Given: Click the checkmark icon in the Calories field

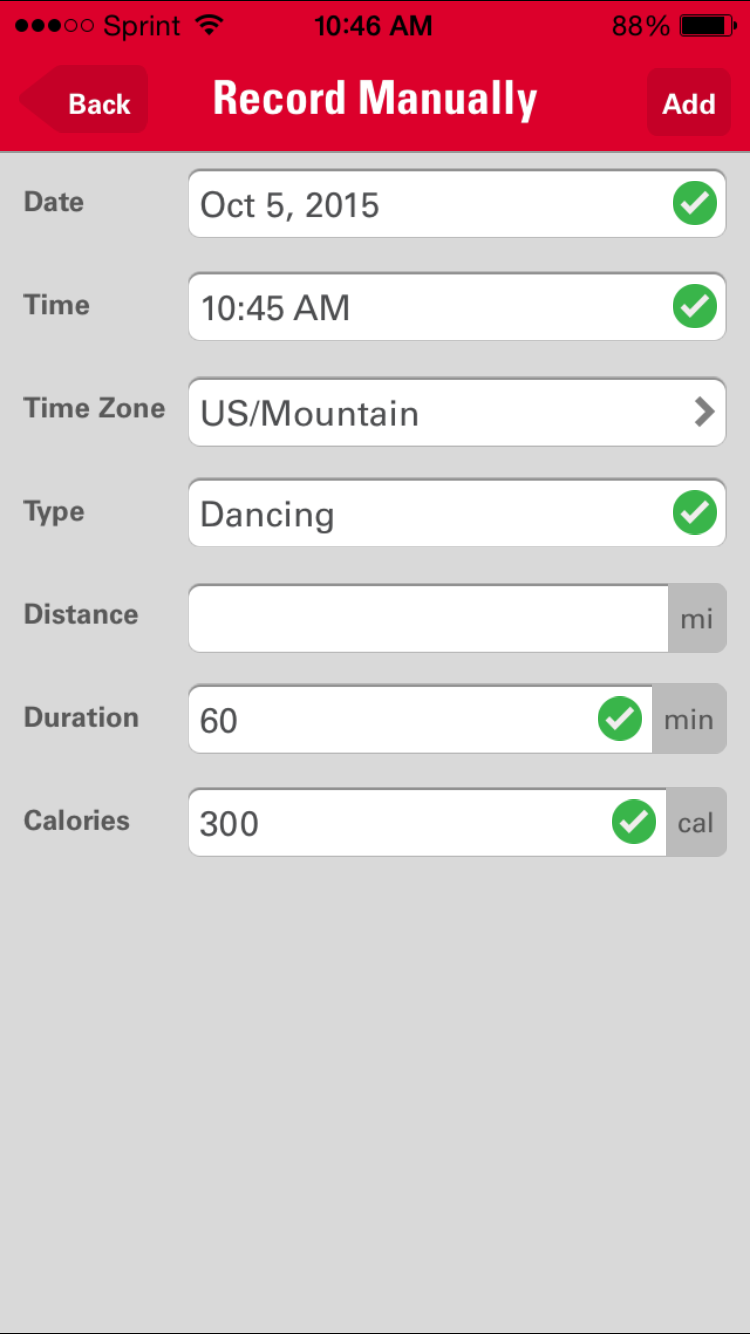Looking at the screenshot, I should click(x=633, y=822).
